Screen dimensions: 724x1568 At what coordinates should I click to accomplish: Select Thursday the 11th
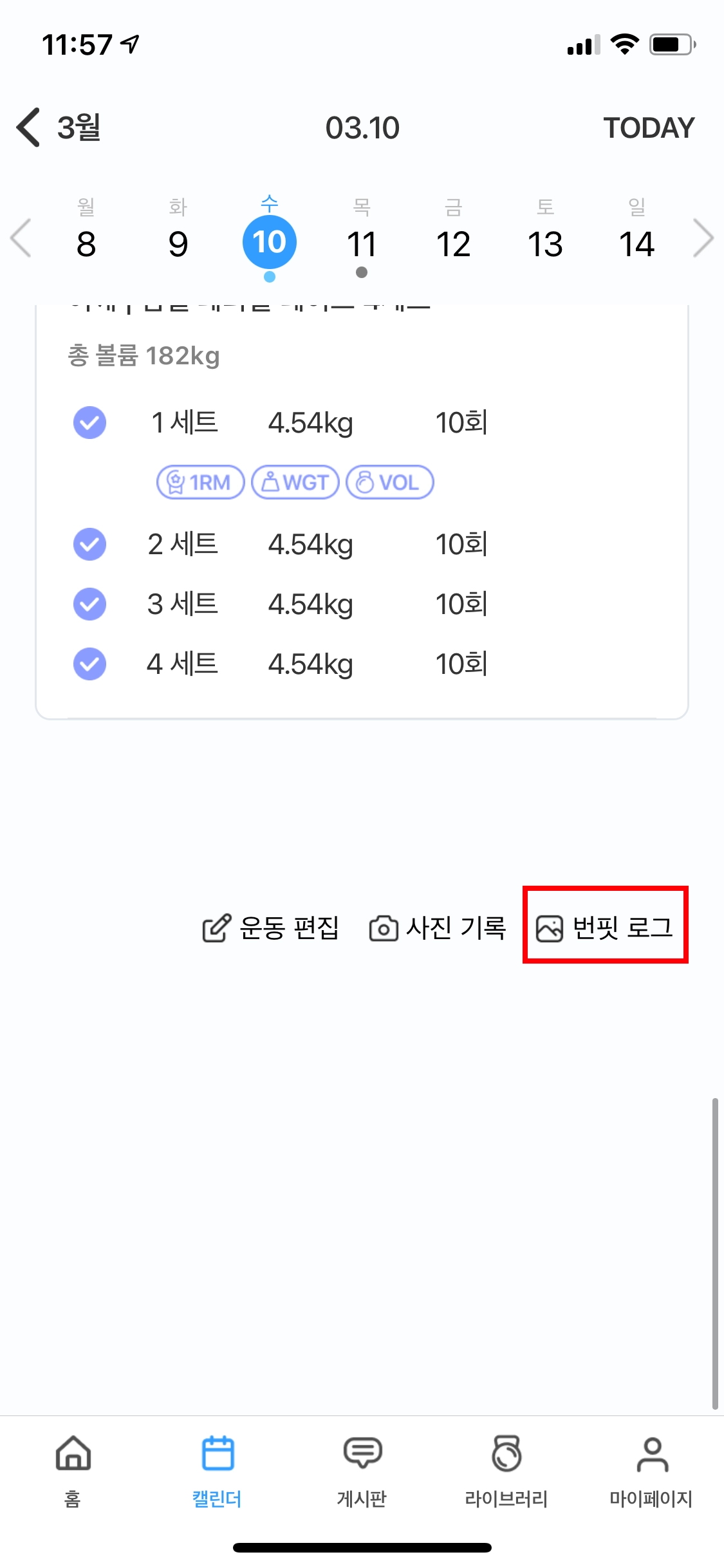(362, 243)
